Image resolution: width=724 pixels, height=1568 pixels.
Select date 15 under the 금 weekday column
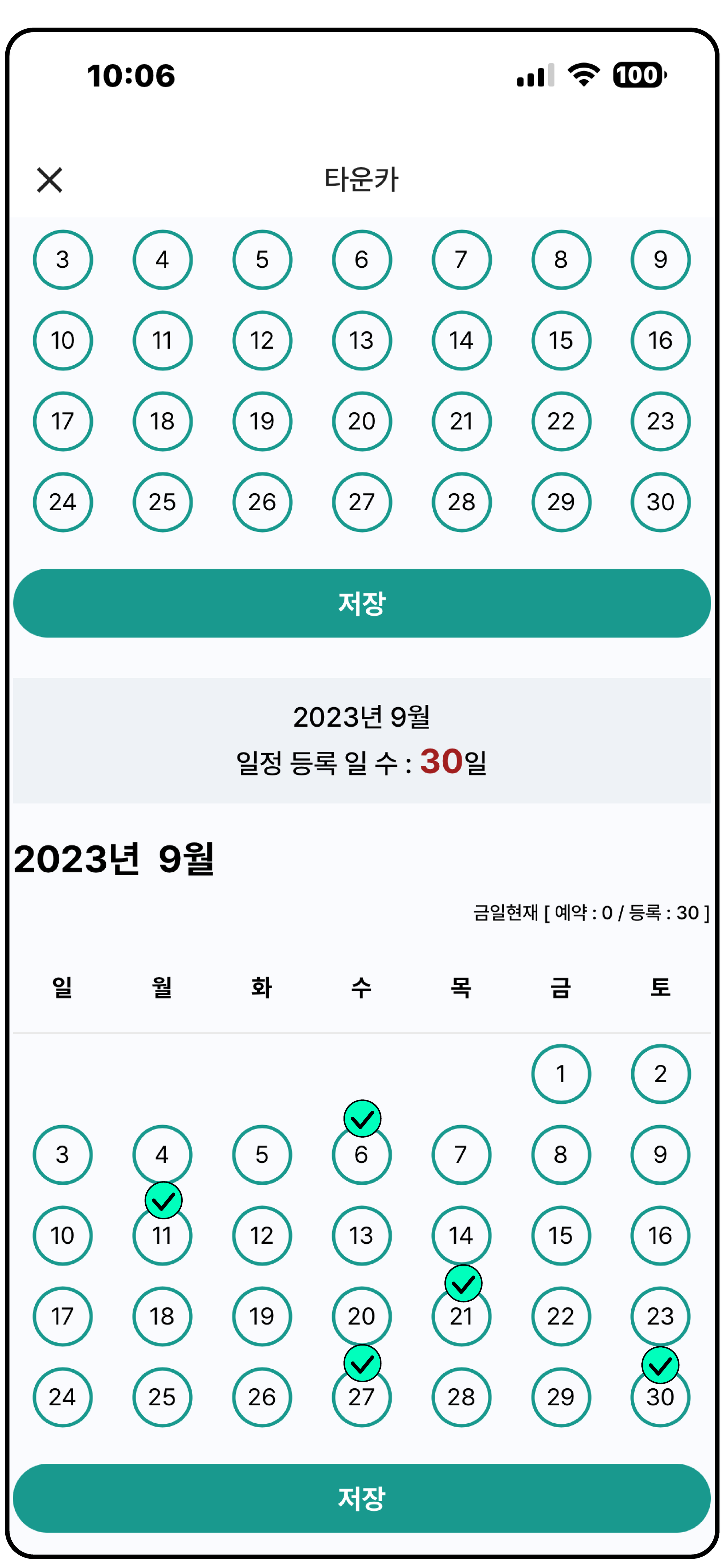tap(560, 1236)
